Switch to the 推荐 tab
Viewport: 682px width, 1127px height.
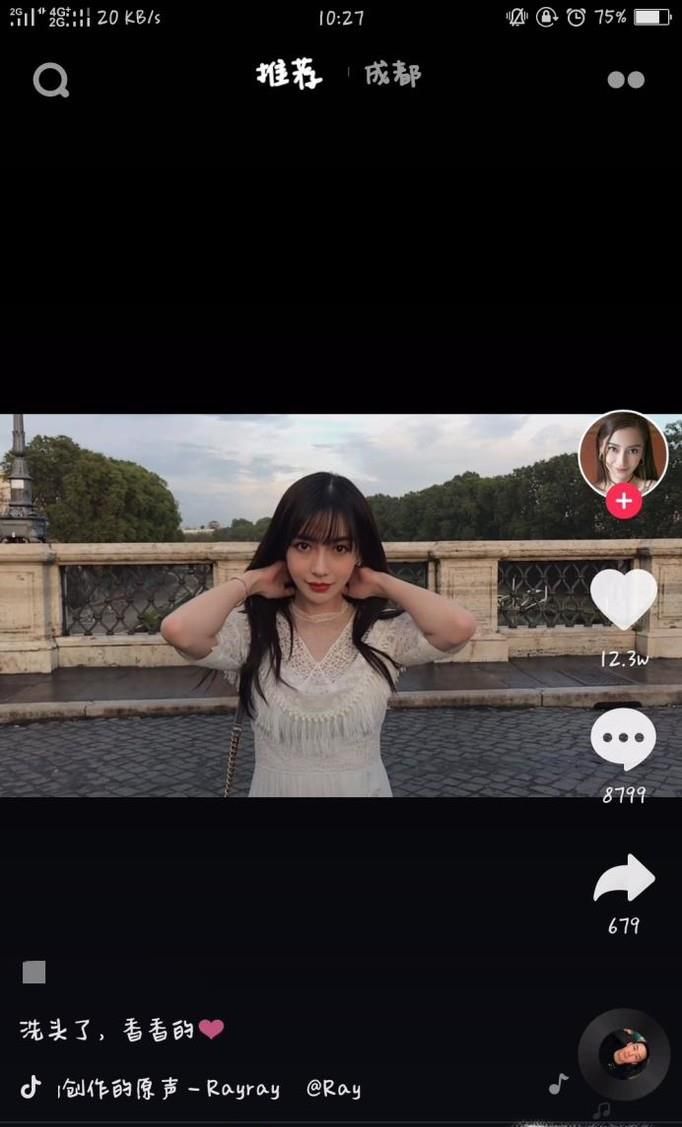tap(289, 75)
